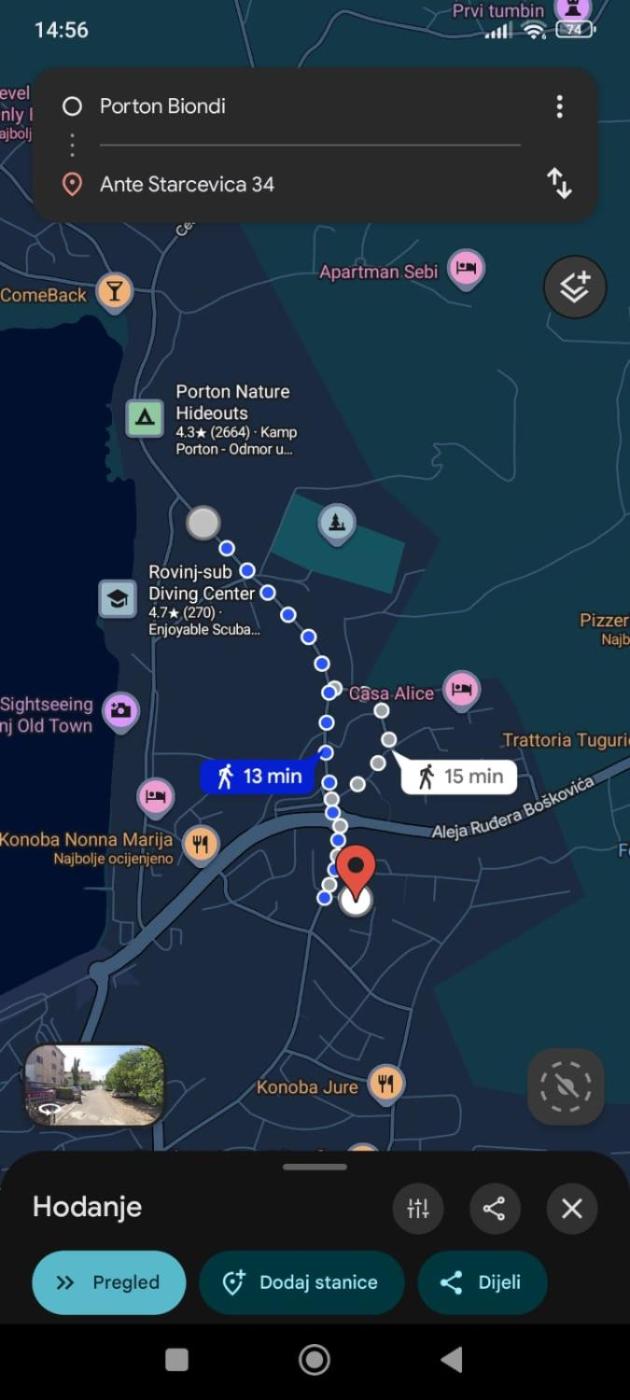Tap the Dijeli chip
This screenshot has height=1400, width=630.
pyautogui.click(x=482, y=1282)
